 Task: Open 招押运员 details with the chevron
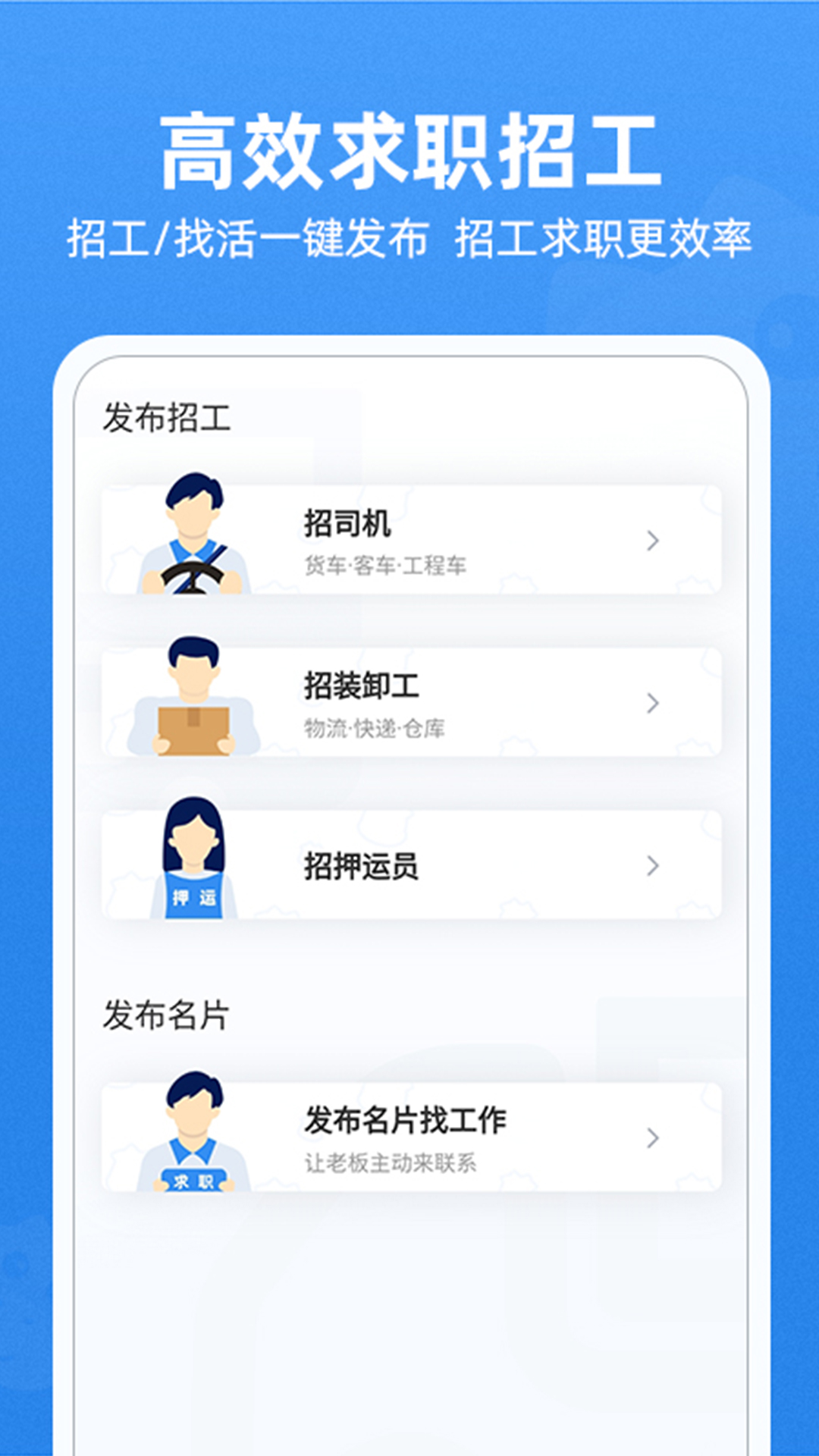[652, 864]
